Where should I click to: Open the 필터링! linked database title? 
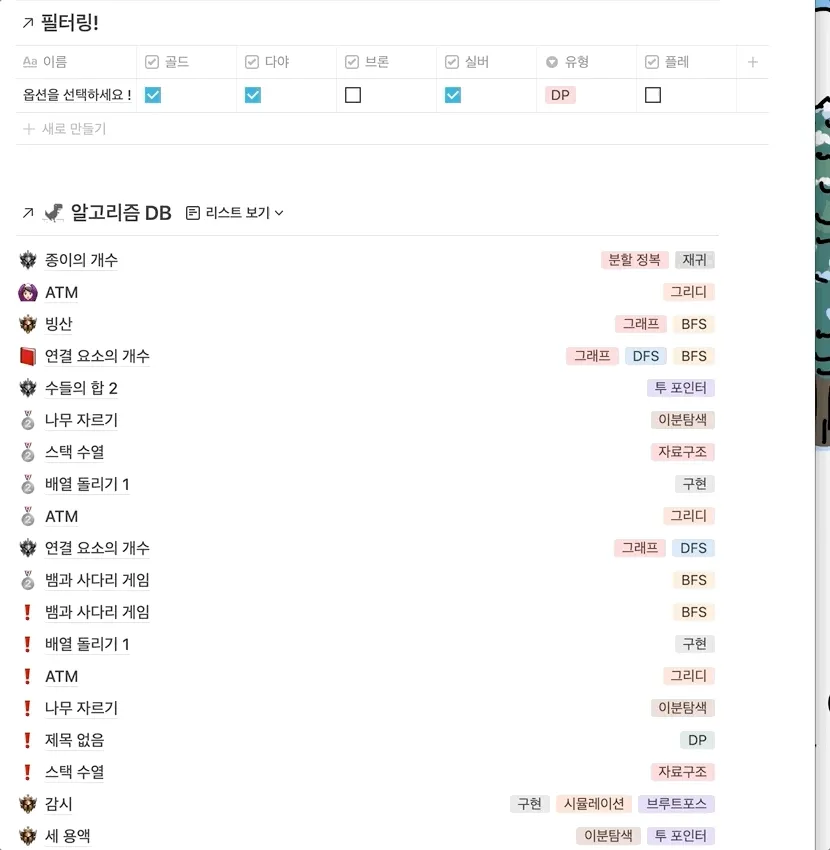69,23
